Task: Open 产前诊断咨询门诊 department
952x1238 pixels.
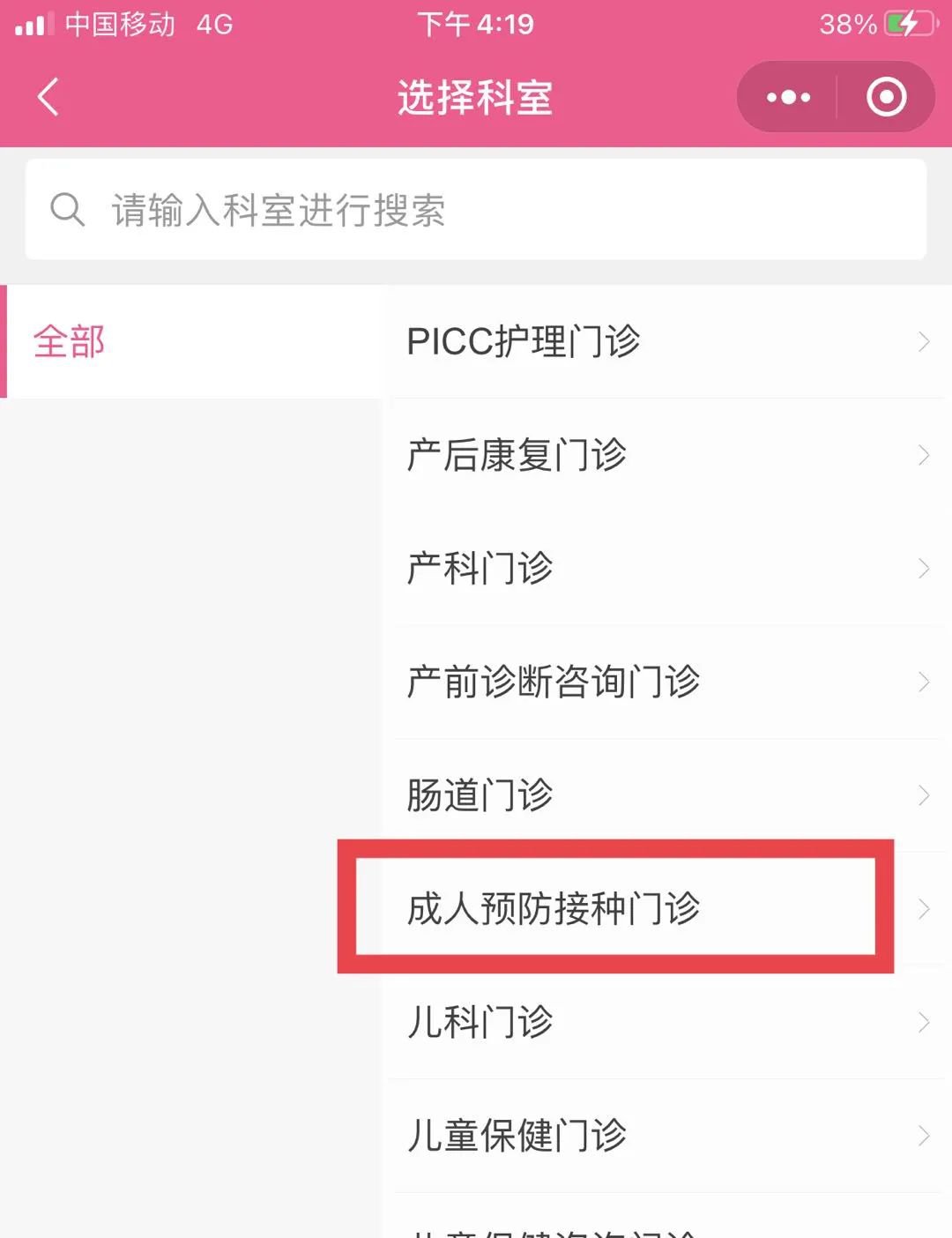Action: (x=666, y=682)
